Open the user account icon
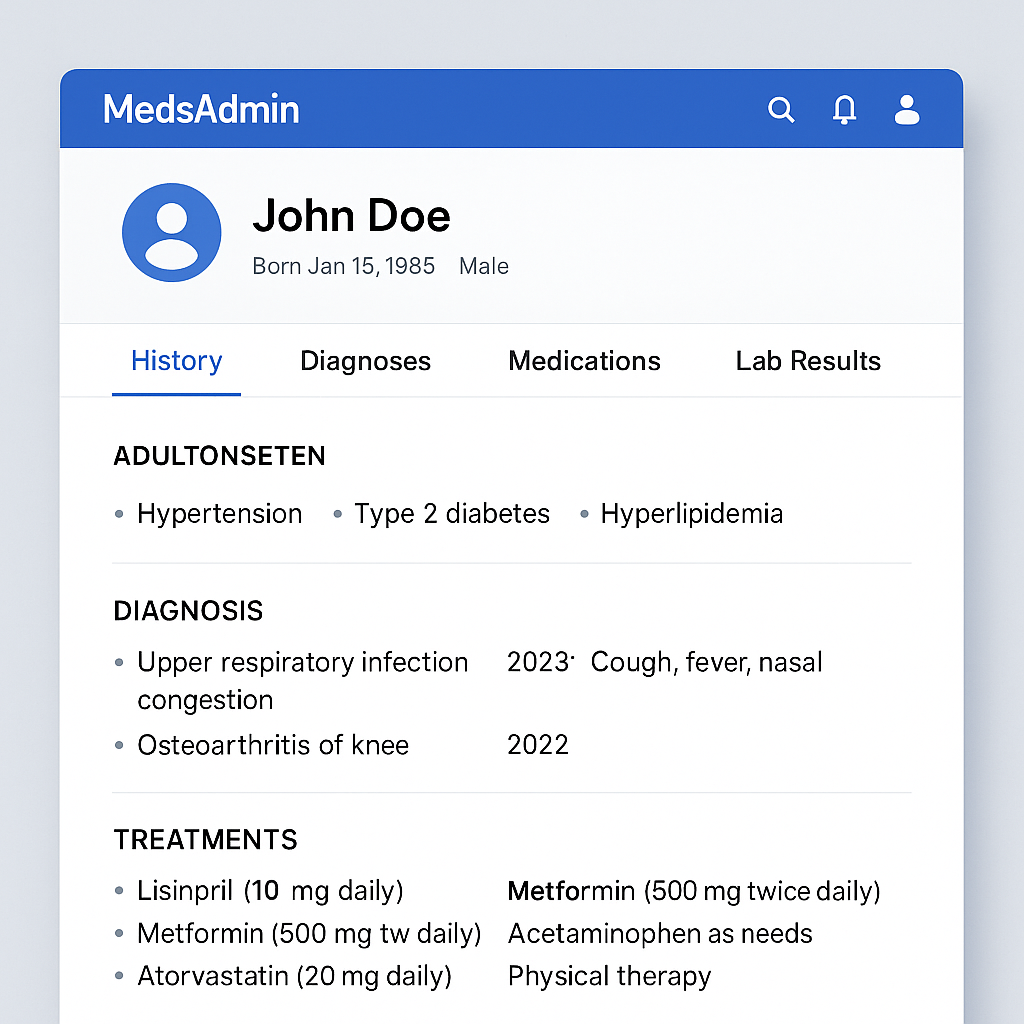The image size is (1024, 1024). [x=907, y=109]
